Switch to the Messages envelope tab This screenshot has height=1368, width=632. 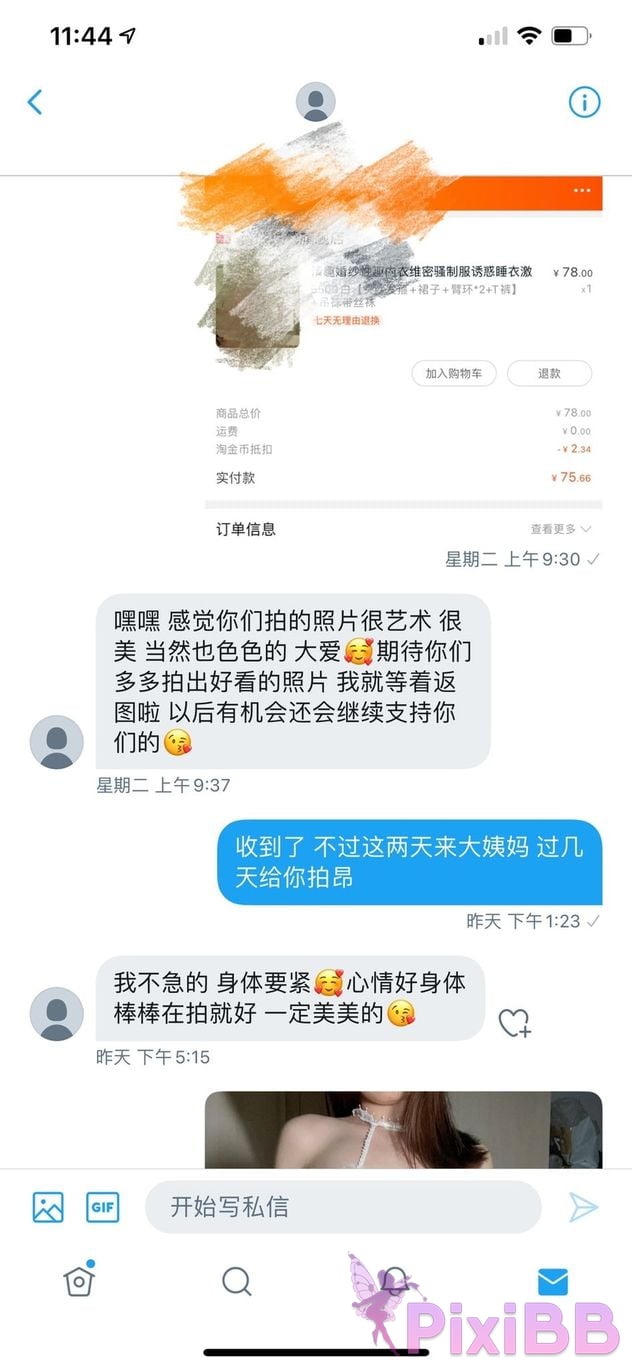pyautogui.click(x=552, y=1281)
